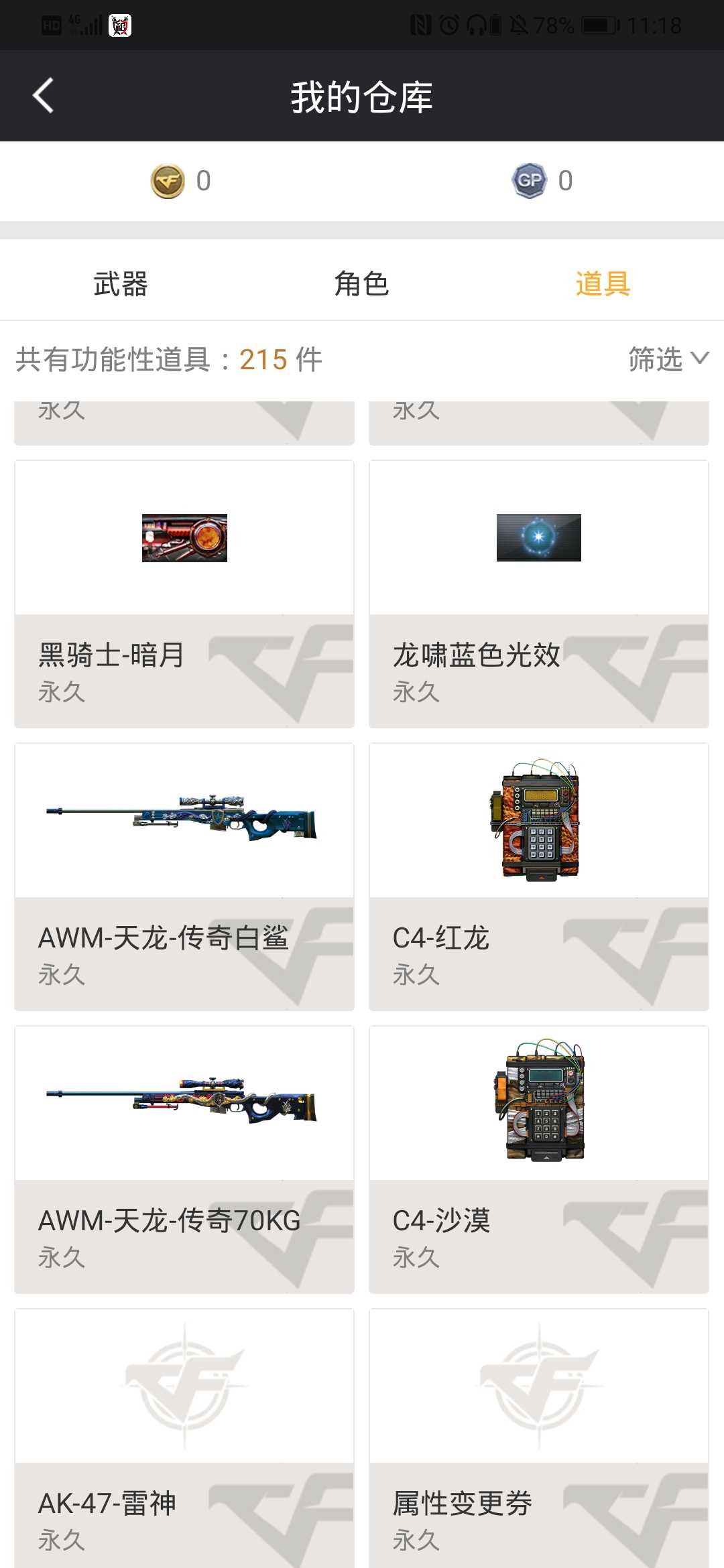Screen dimensions: 724x1568
Task: Open the C4-沙漠 item card
Action: click(x=539, y=1159)
